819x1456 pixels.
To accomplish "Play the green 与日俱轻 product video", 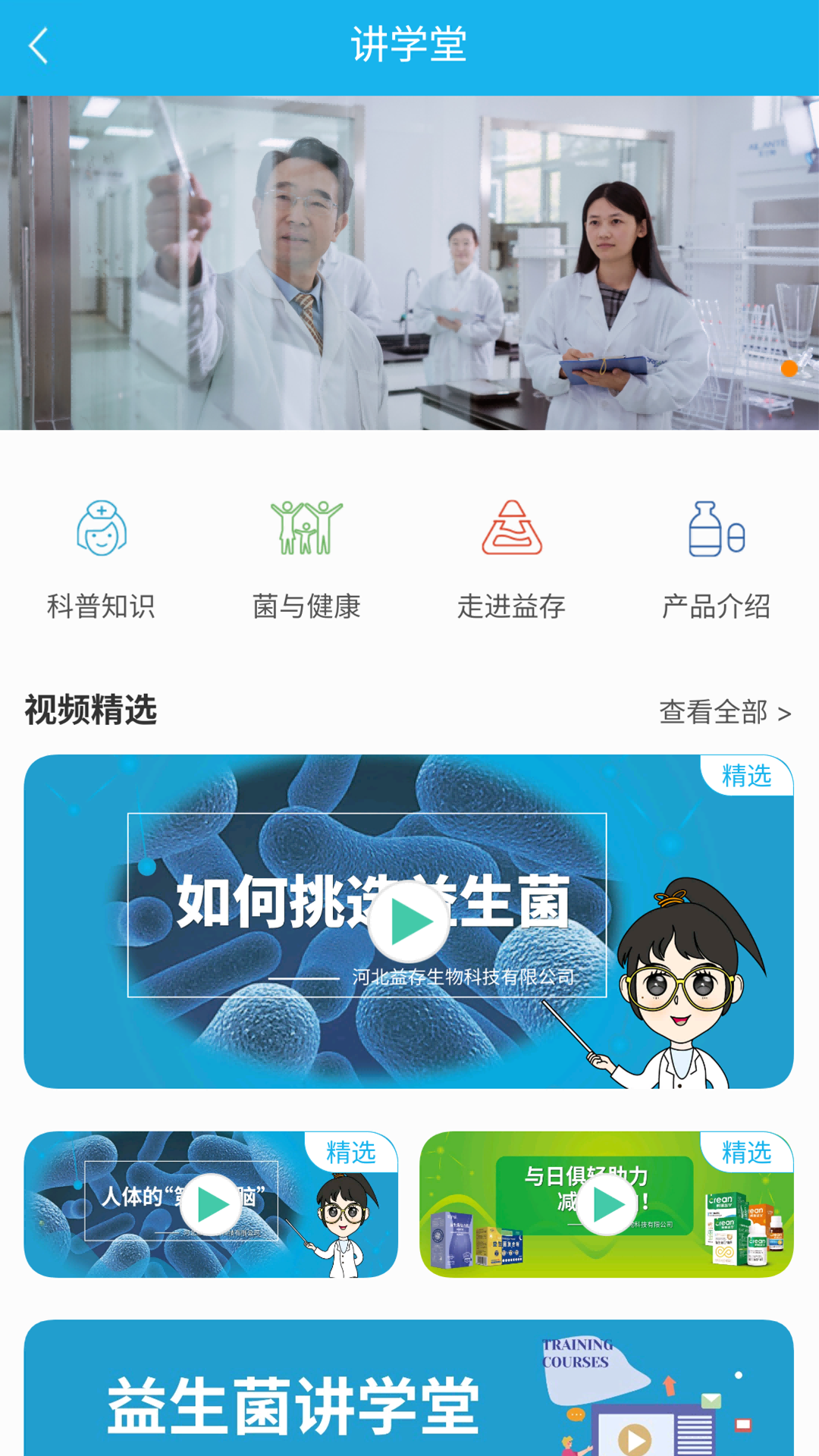I will click(x=607, y=1203).
